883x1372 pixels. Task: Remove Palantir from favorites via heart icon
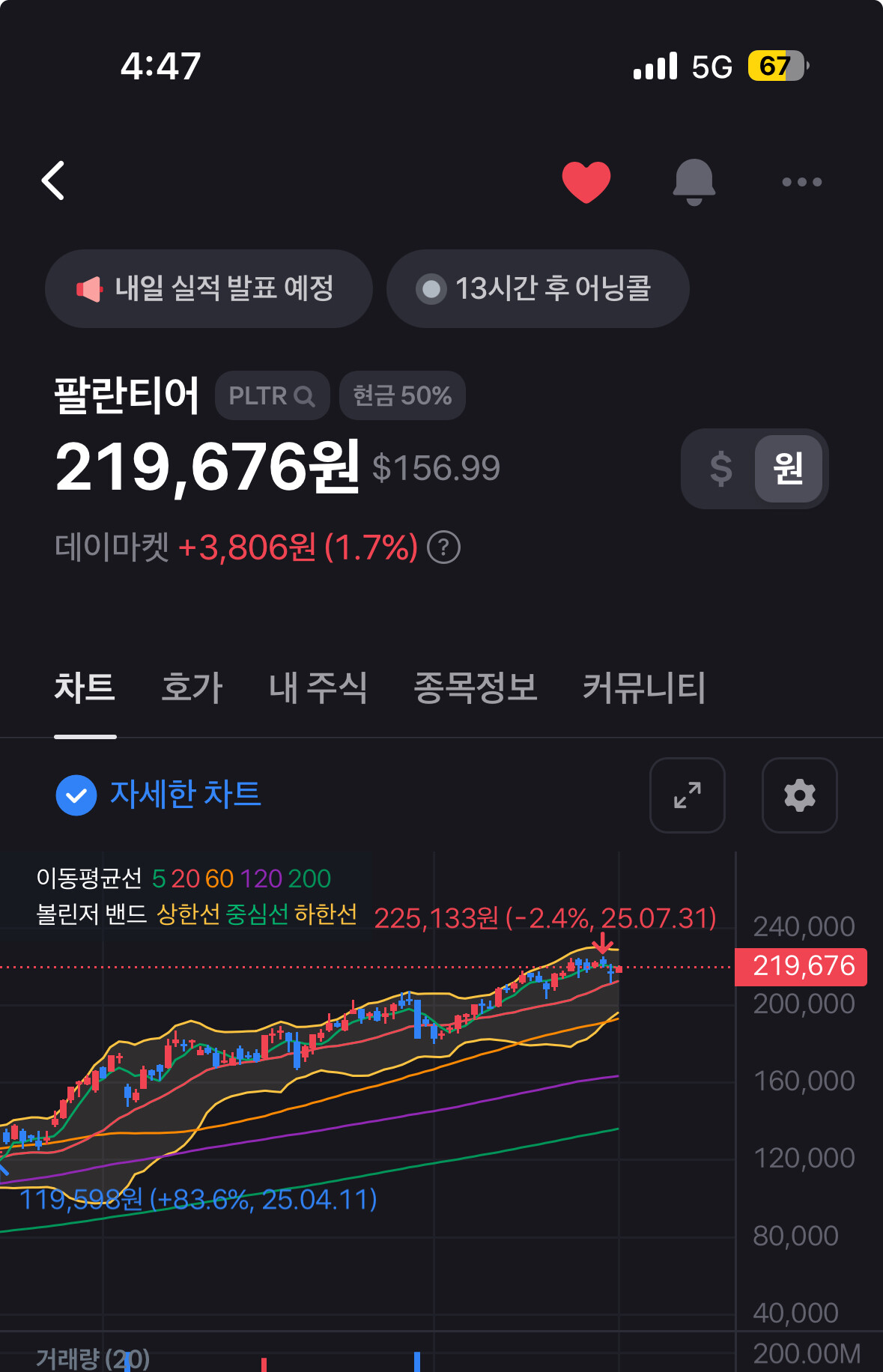pos(586,182)
